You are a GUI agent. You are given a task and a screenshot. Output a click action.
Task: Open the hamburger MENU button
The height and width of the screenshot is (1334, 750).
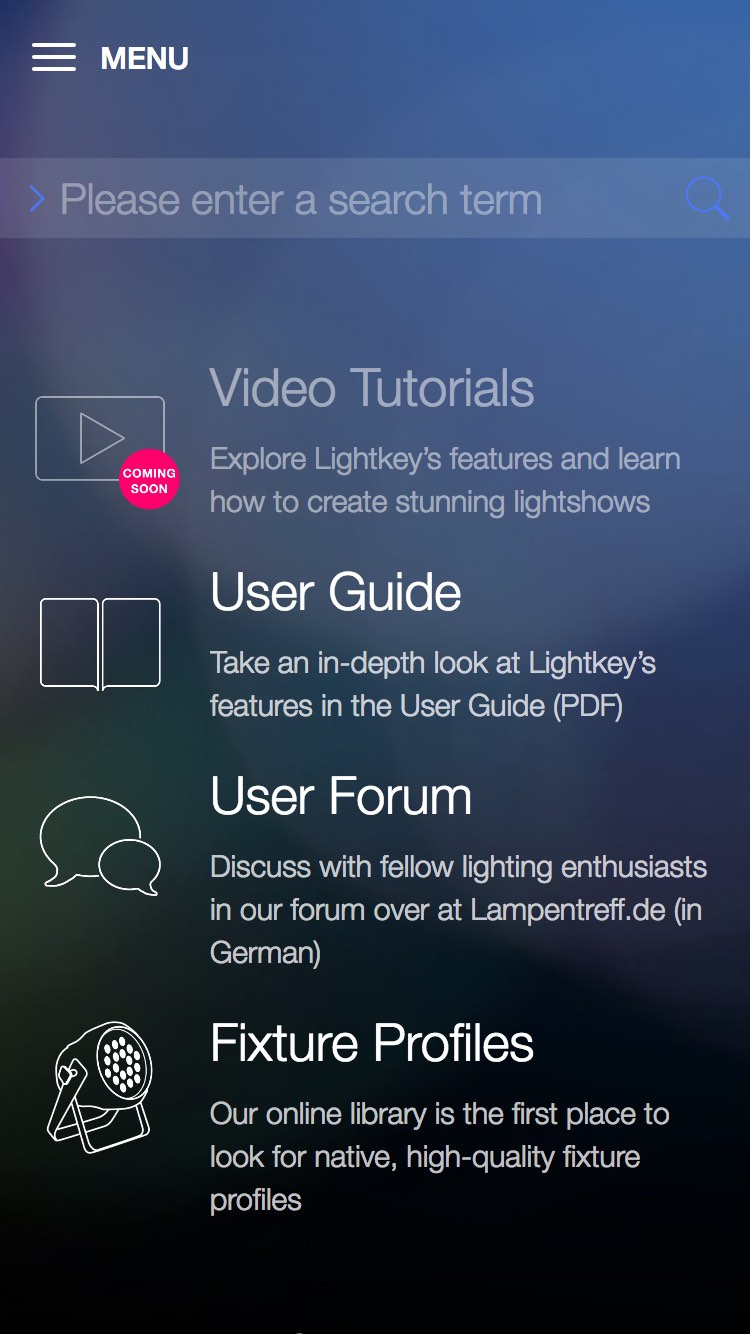point(110,58)
